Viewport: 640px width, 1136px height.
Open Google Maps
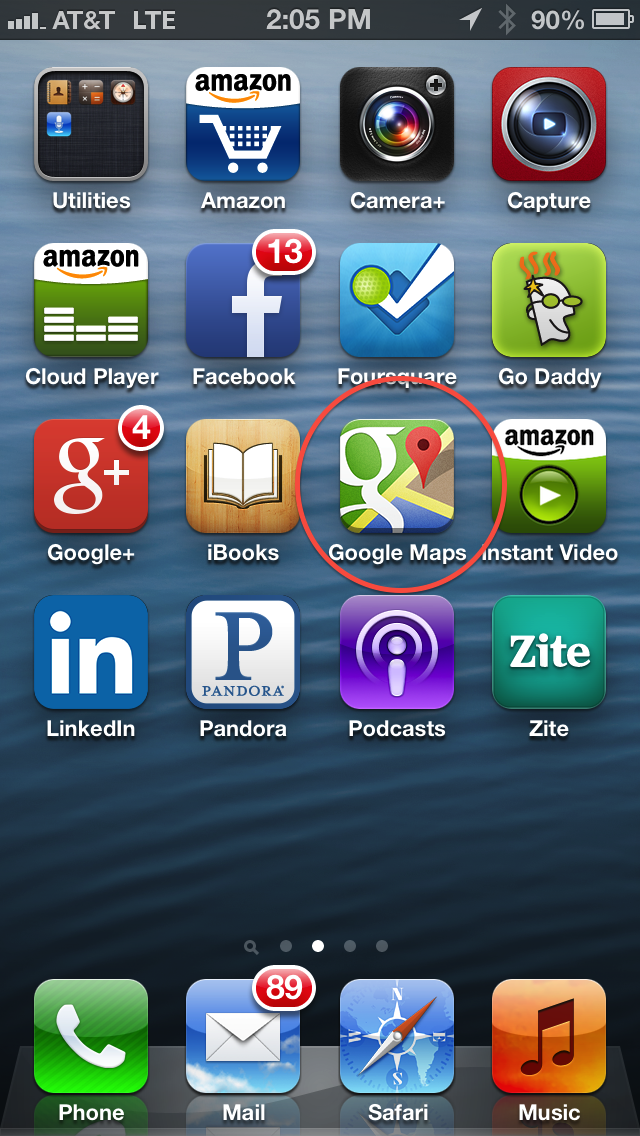click(397, 476)
